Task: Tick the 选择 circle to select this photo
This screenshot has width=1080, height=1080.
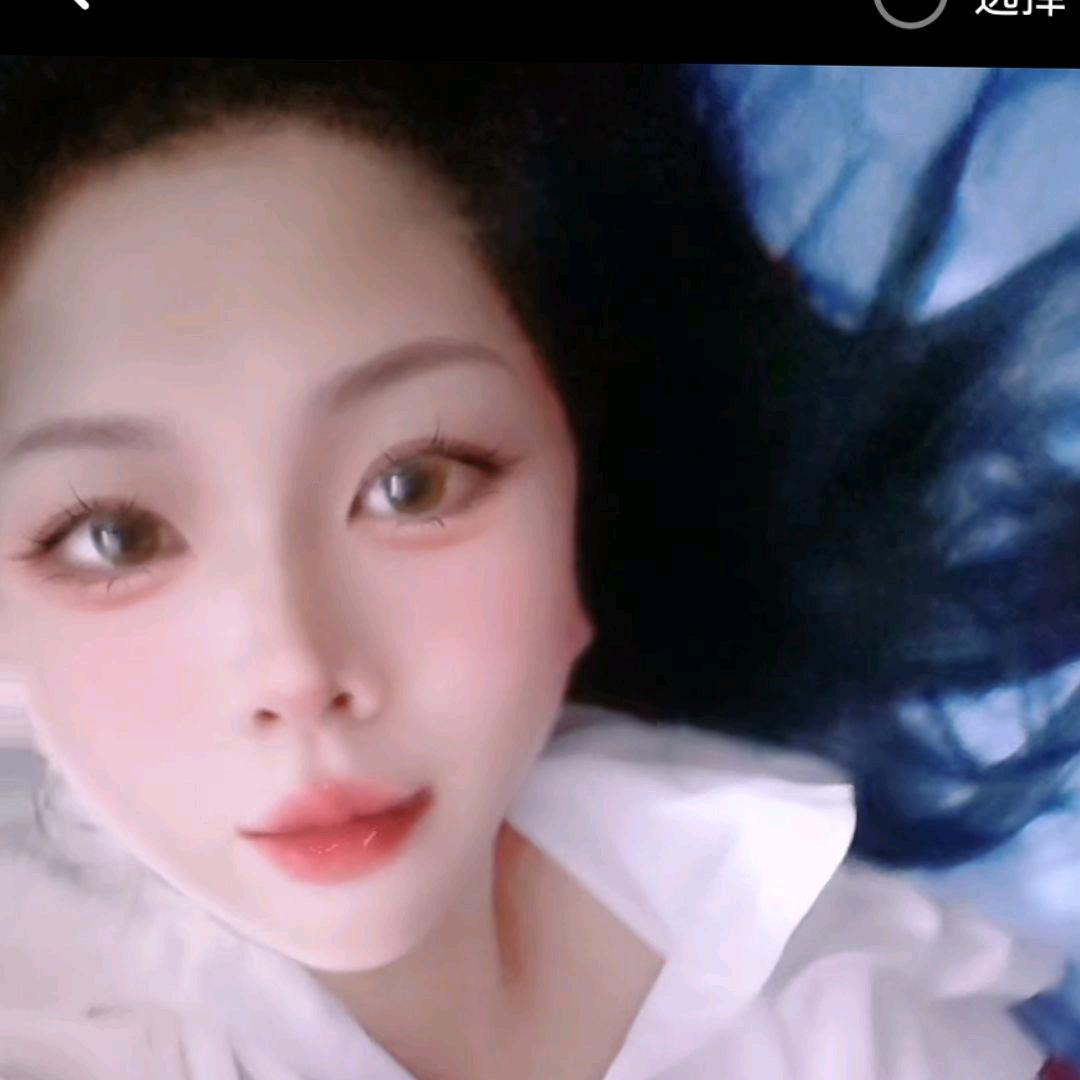Action: coord(909,6)
